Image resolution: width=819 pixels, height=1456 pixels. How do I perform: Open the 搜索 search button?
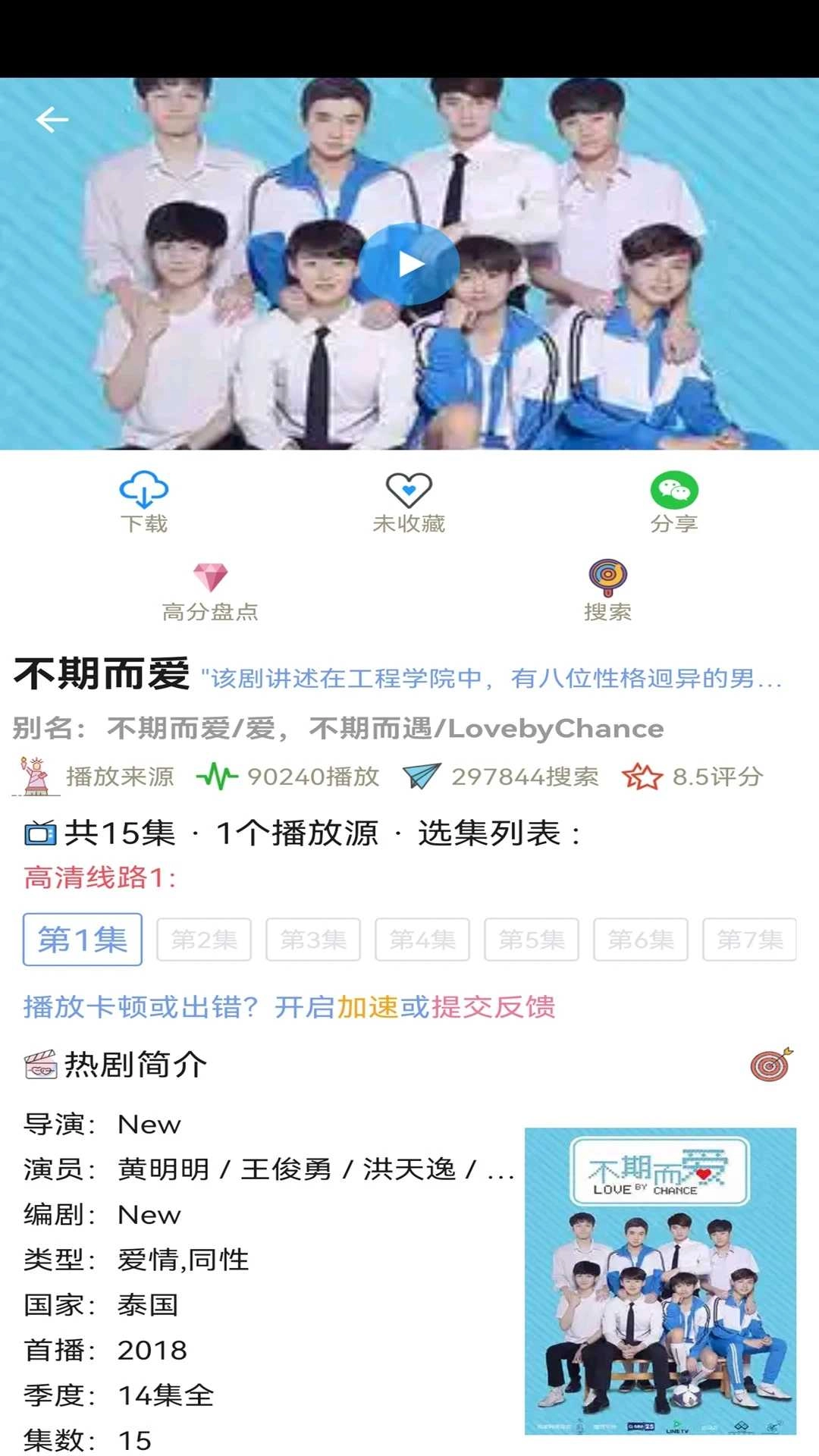click(607, 591)
